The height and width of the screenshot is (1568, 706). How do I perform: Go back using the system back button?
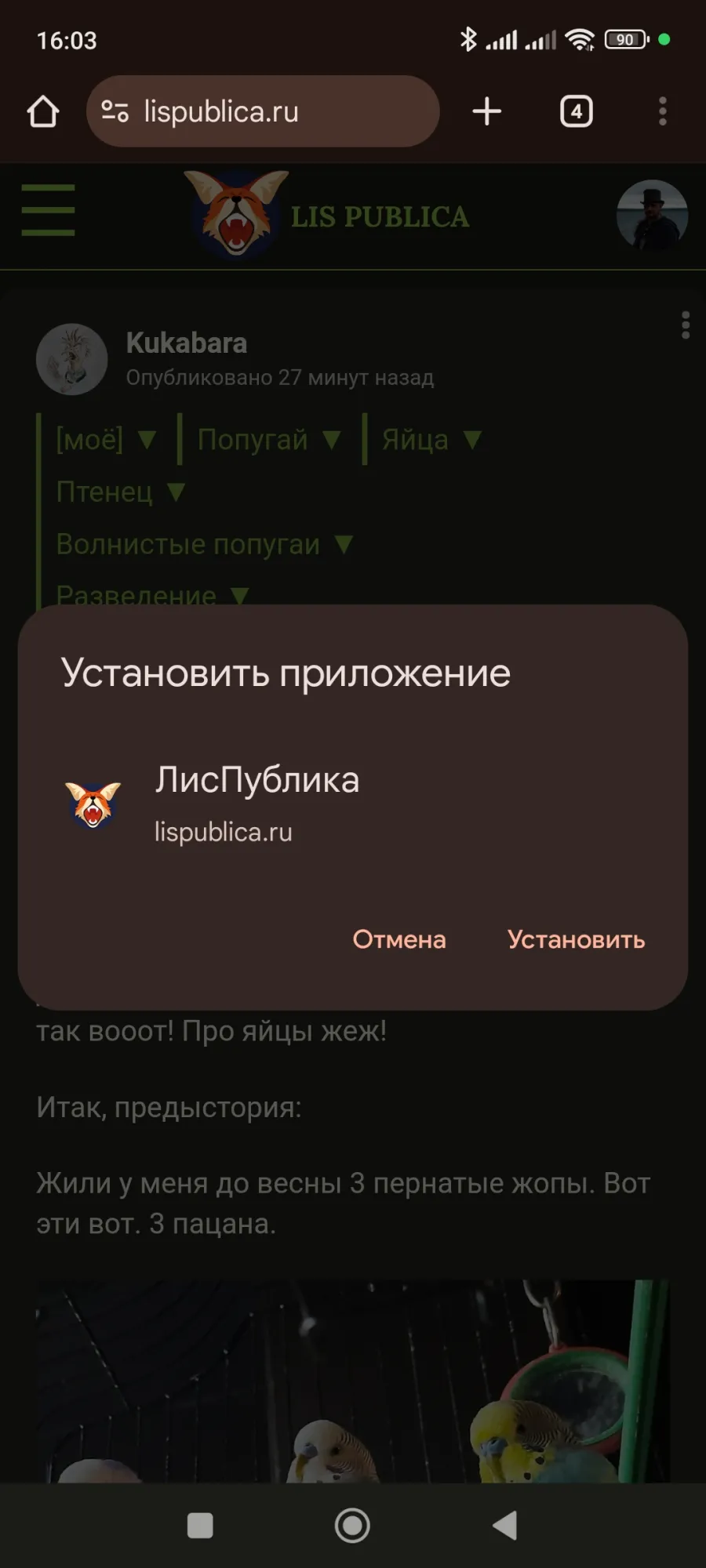click(505, 1526)
